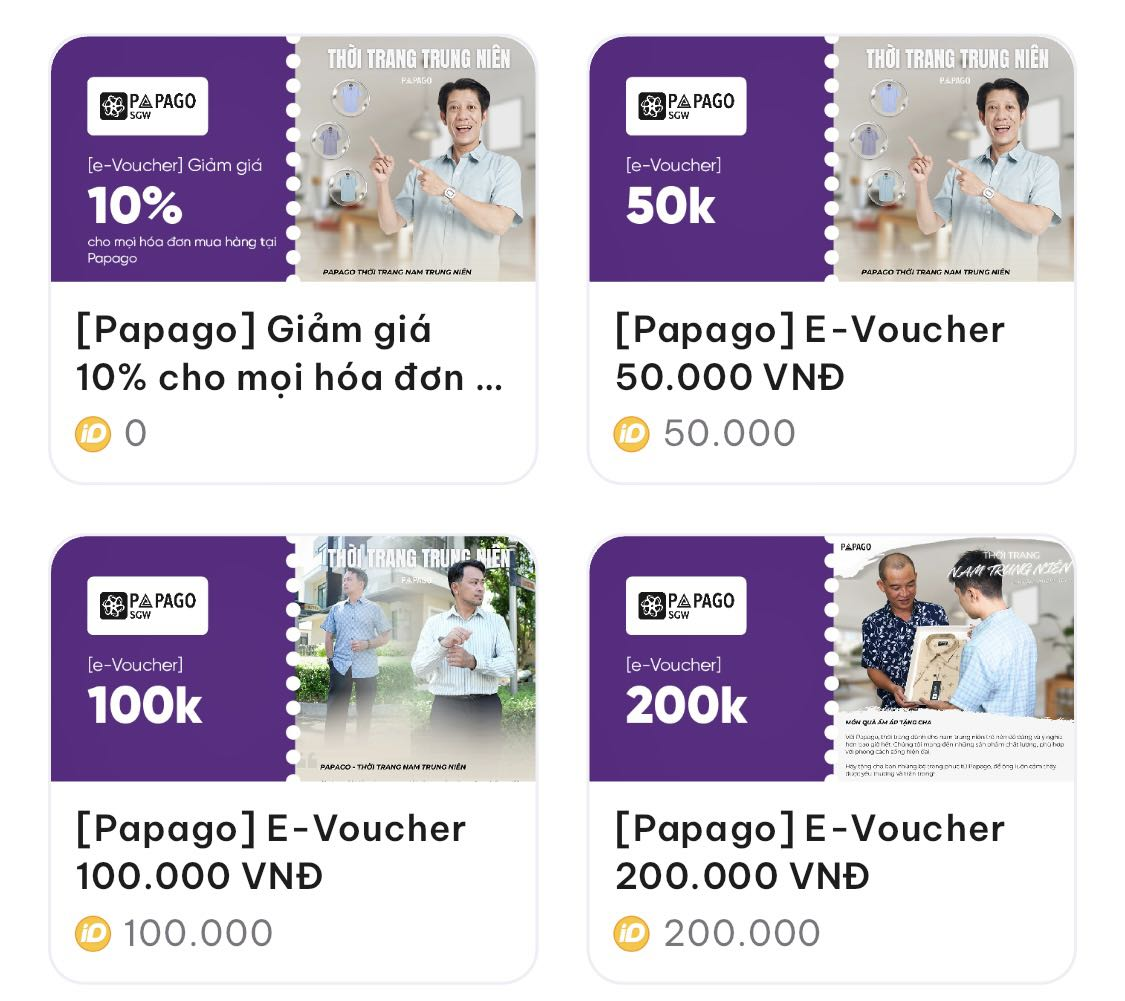This screenshot has width=1125, height=1001.
Task: Open the Papago 10% discount voucher card
Action: 292,258
